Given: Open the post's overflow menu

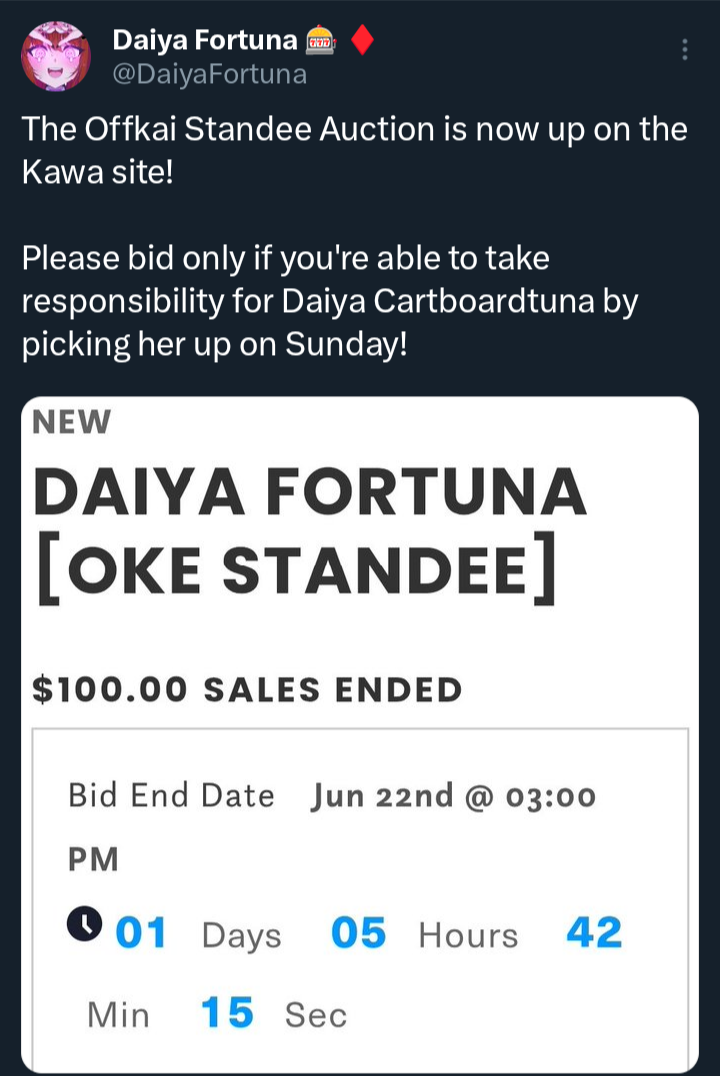Looking at the screenshot, I should (x=684, y=50).
